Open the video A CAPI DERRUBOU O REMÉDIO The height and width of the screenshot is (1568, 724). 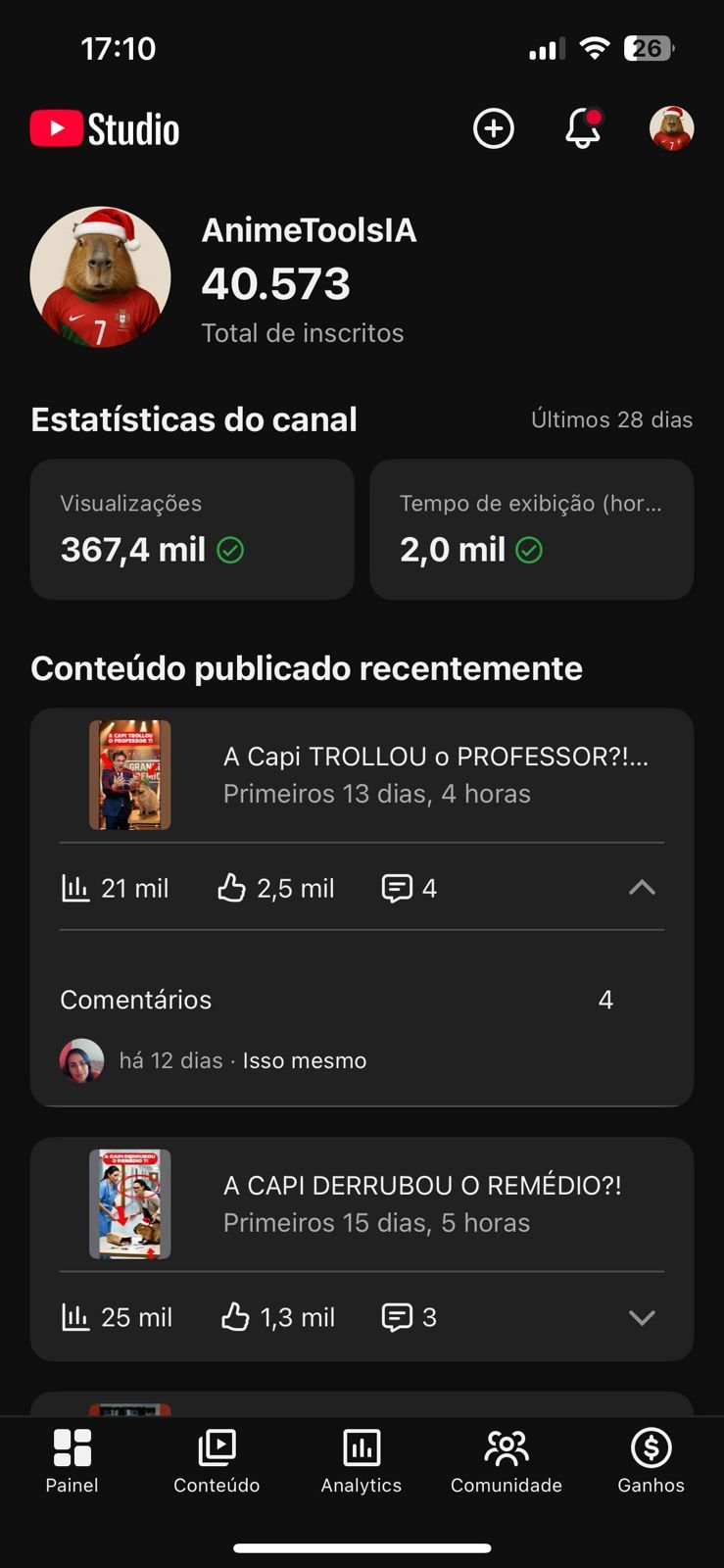422,1203
